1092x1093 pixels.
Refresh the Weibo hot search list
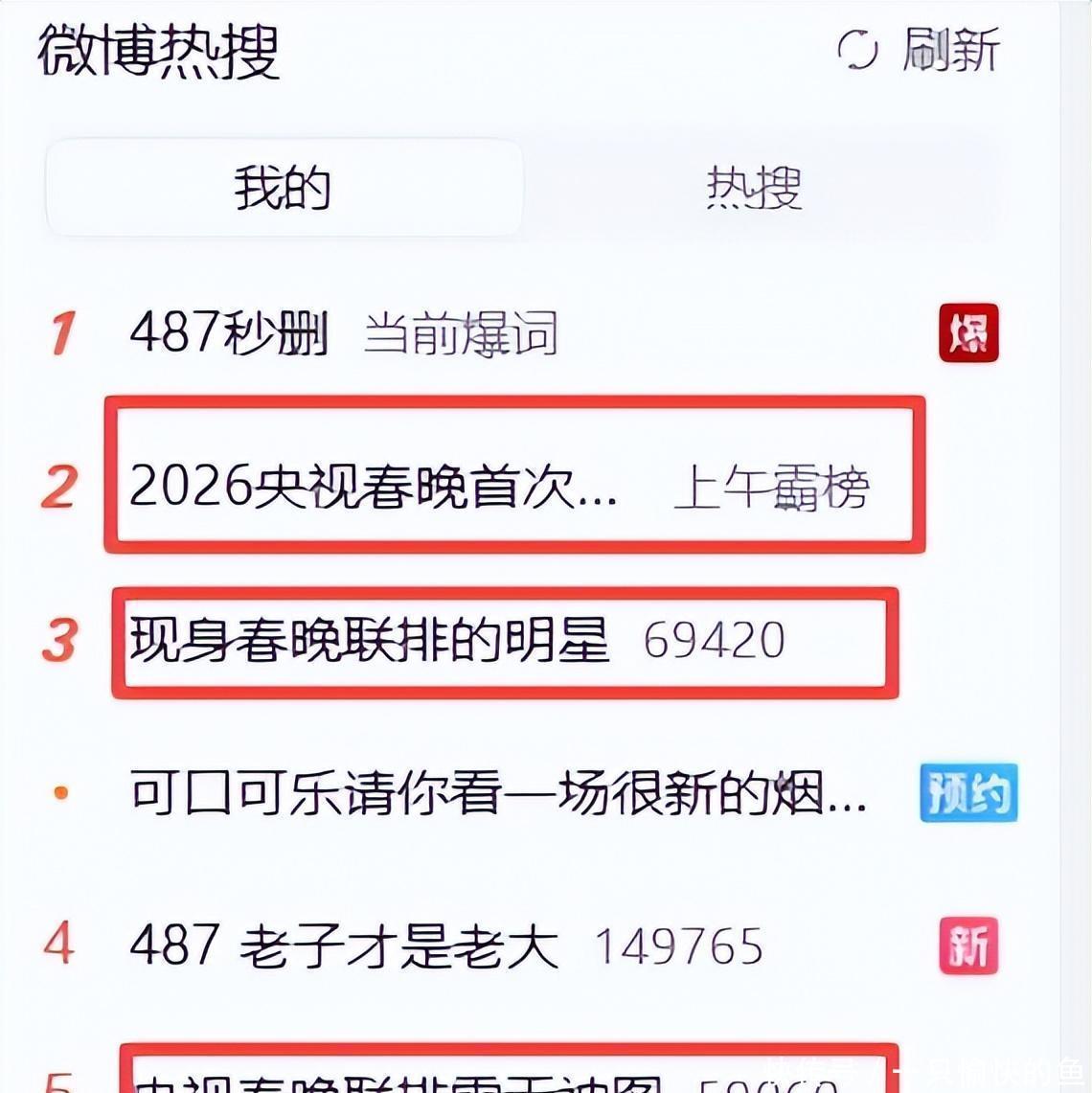pos(920,50)
